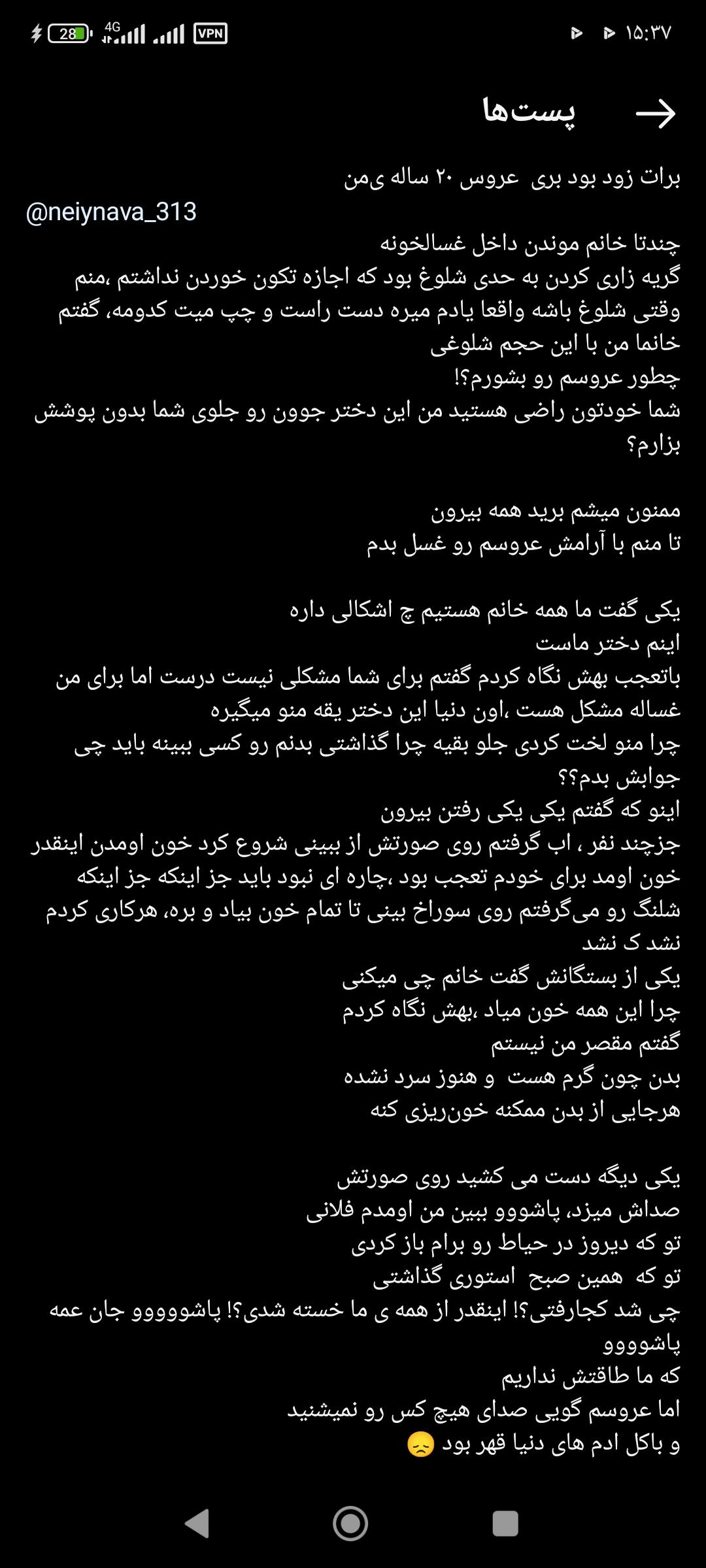
Task: Tap the back arrow beside پست‌ها
Action: coord(655,114)
